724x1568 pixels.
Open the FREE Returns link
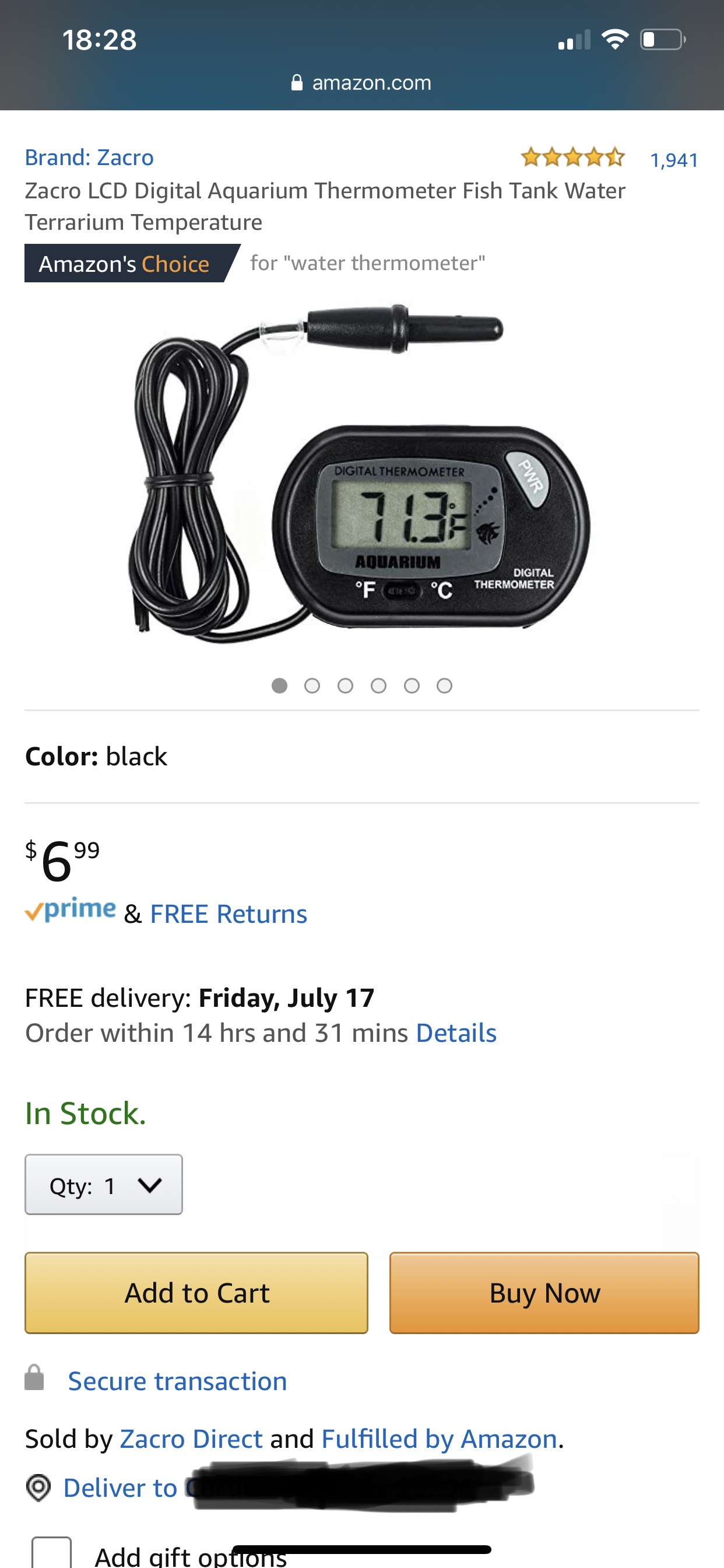[x=228, y=914]
